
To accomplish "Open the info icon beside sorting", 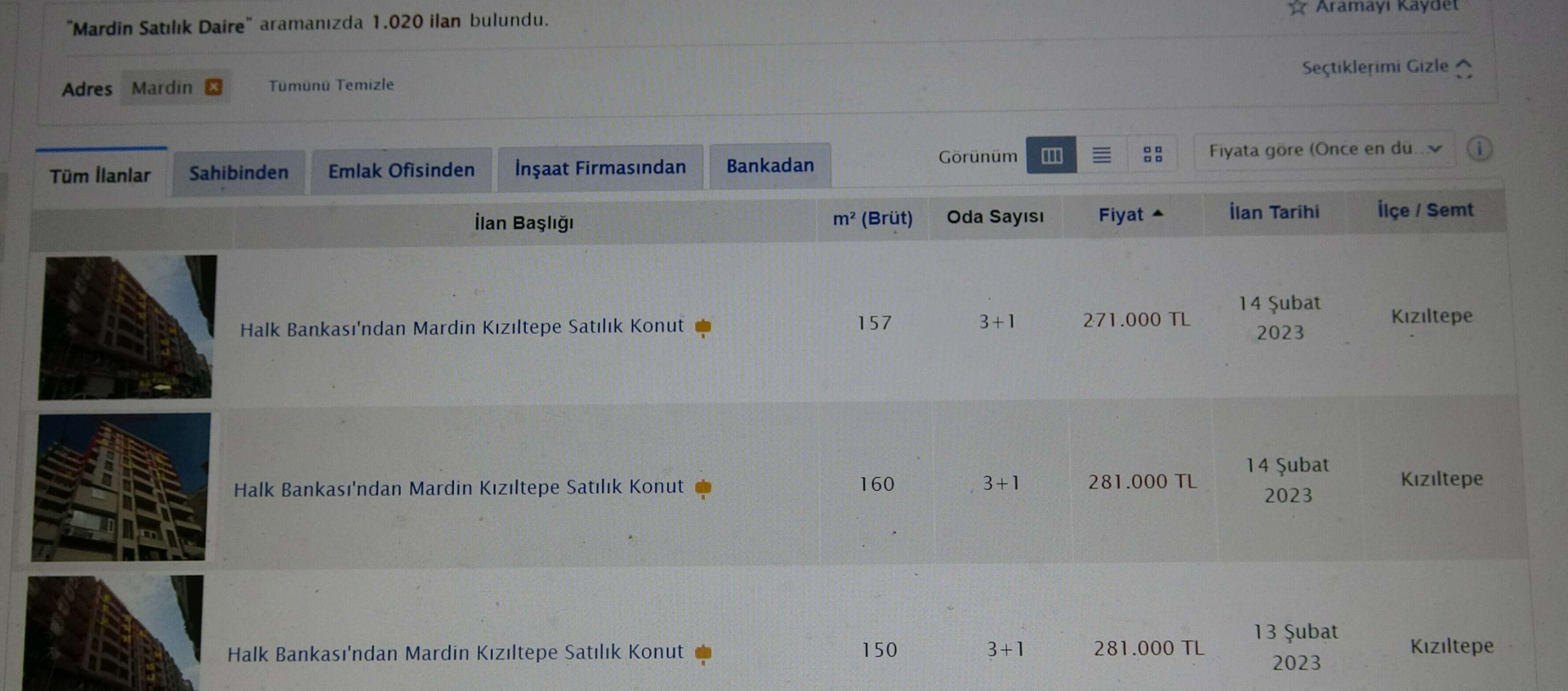I will coord(1479,149).
